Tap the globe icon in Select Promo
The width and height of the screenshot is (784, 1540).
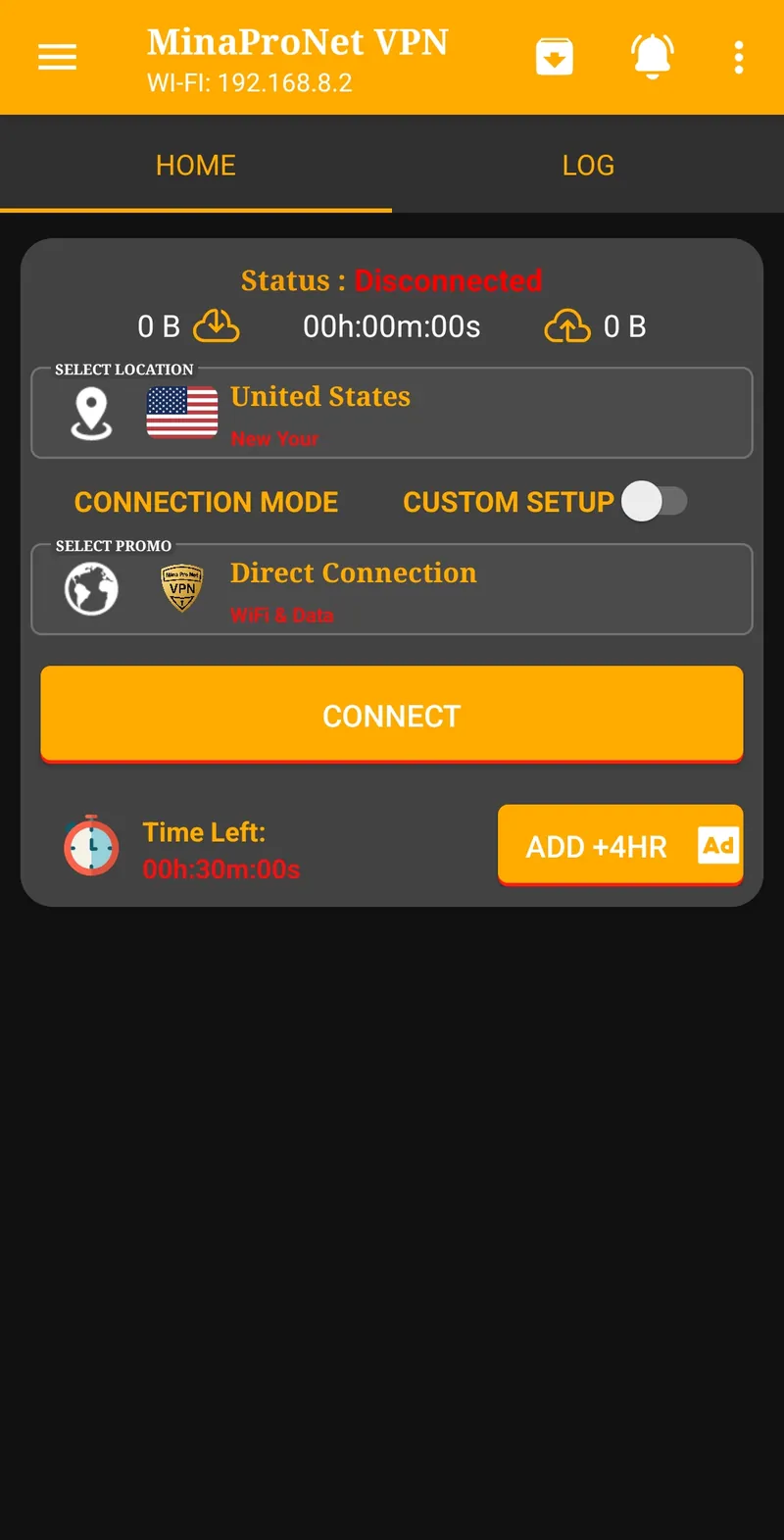[90, 588]
